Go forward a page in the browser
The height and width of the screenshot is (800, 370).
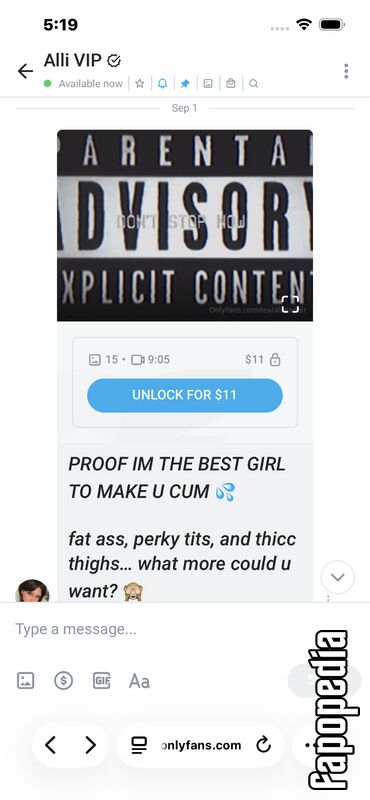pos(90,745)
